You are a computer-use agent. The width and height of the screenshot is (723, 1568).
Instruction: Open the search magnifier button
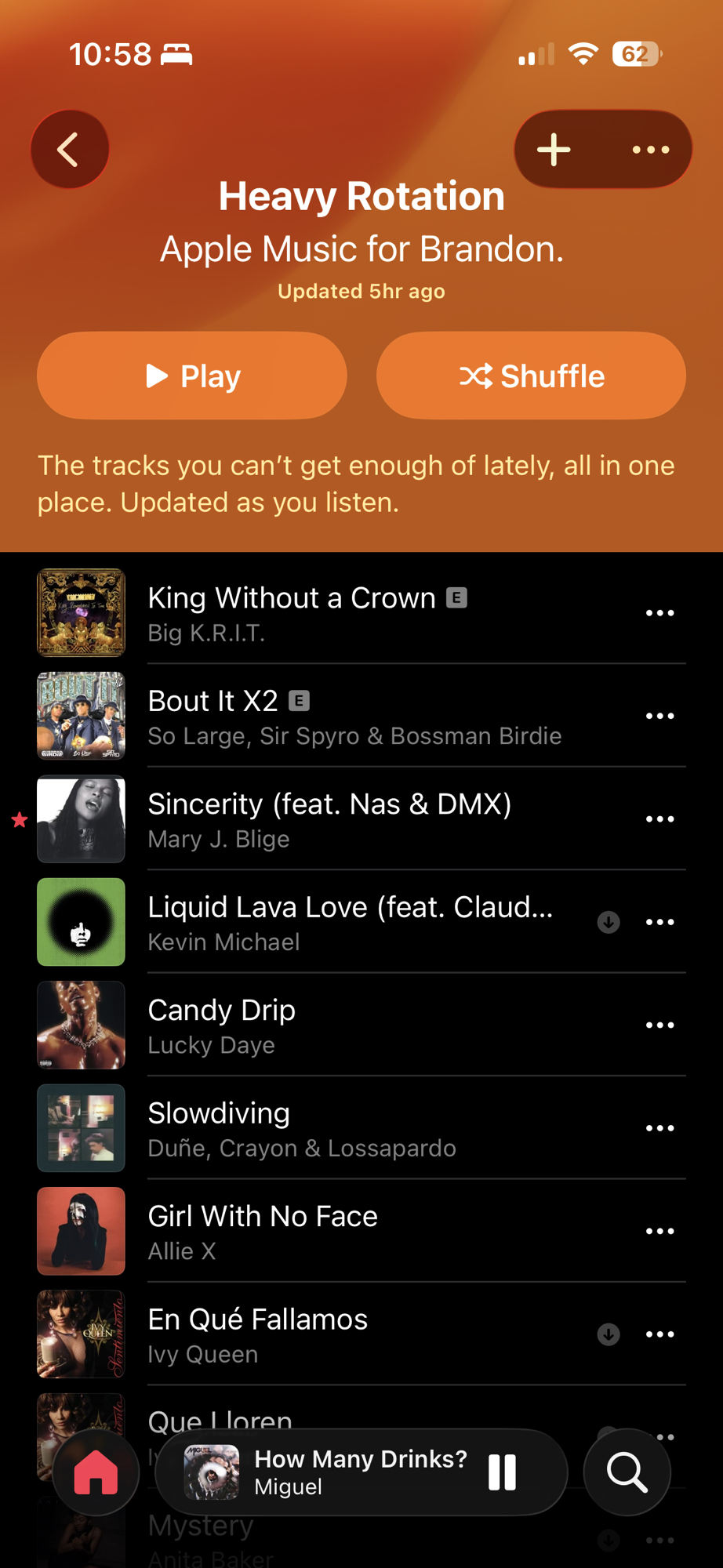pos(627,1472)
